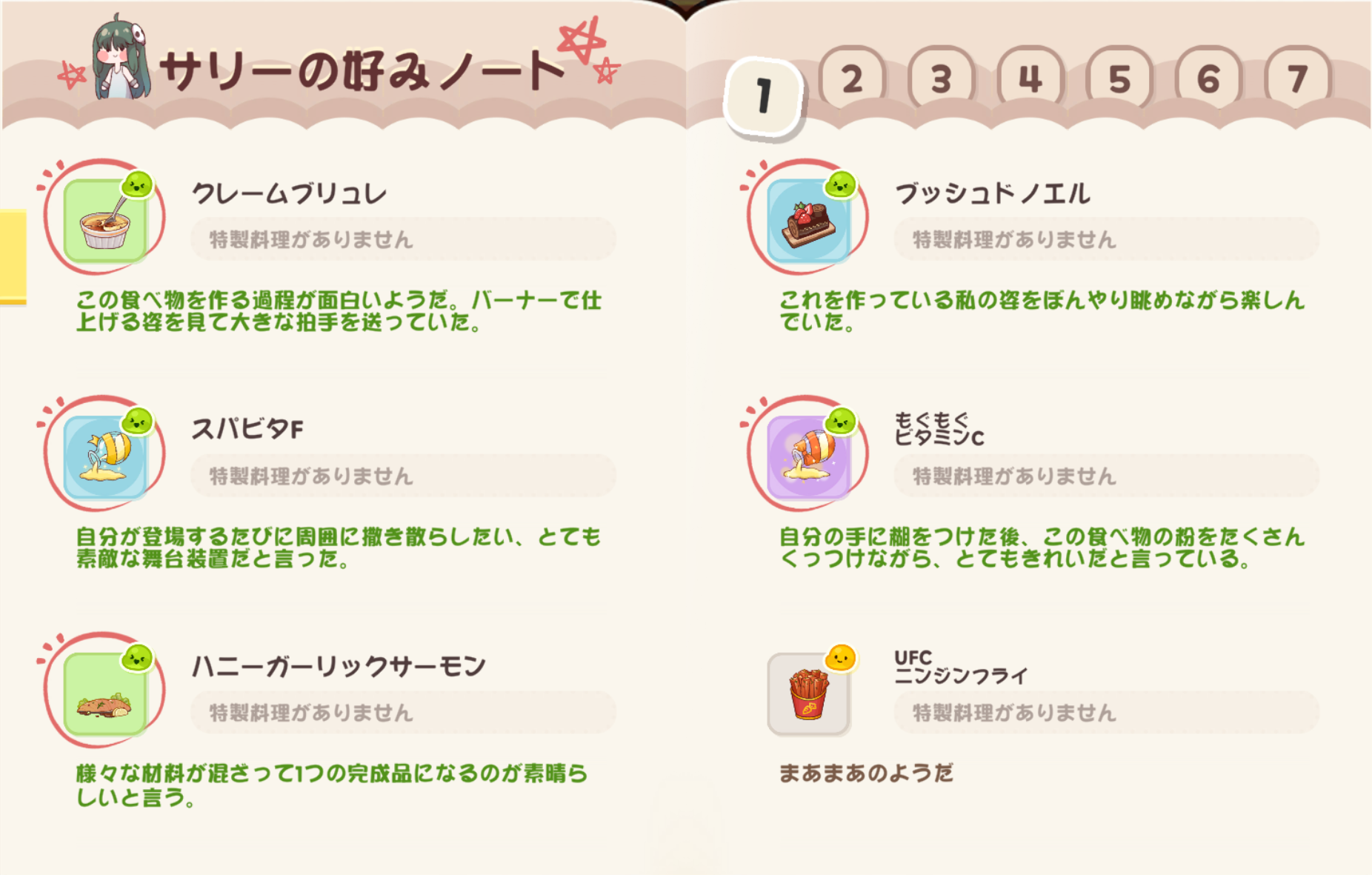Image resolution: width=1372 pixels, height=875 pixels.
Task: Go to page tab 5
Action: (x=1119, y=79)
